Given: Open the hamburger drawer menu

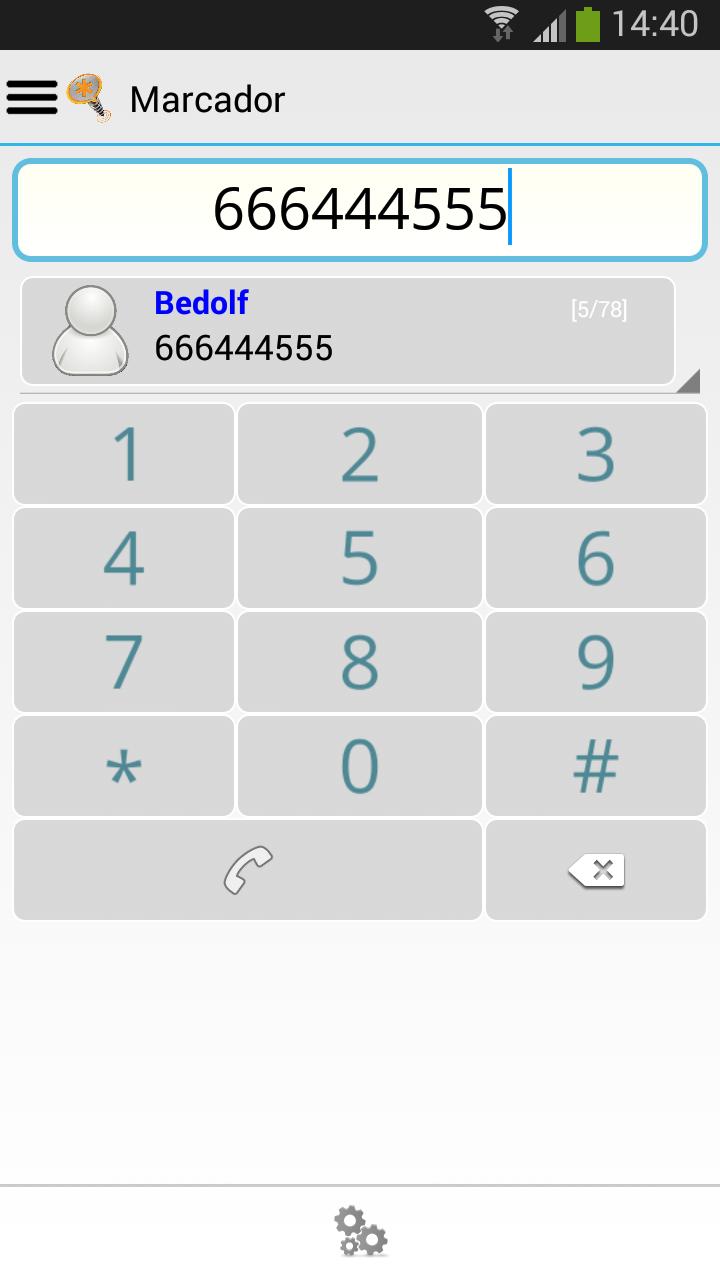Looking at the screenshot, I should point(32,98).
